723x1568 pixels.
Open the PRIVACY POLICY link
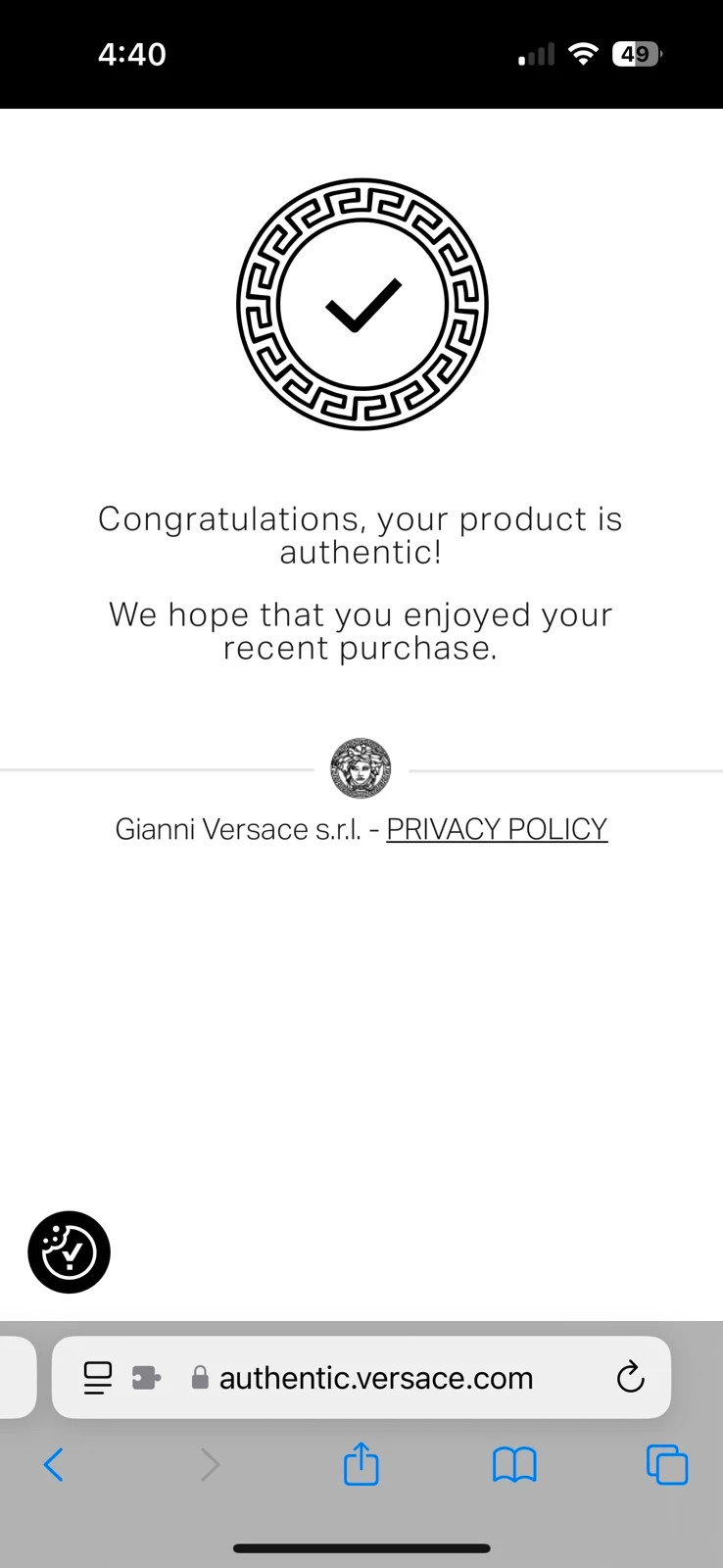coord(497,829)
